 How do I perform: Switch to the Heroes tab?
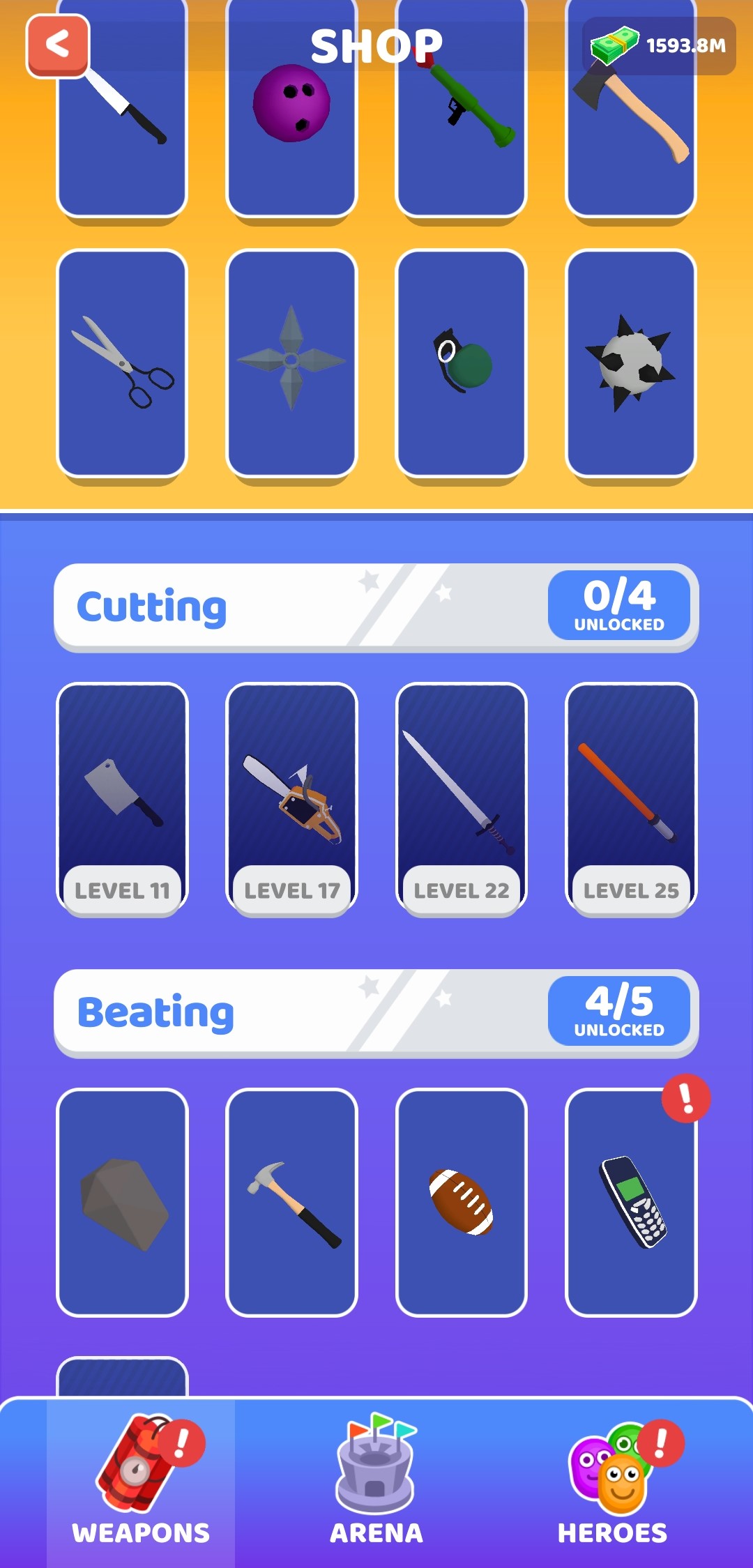click(612, 1482)
